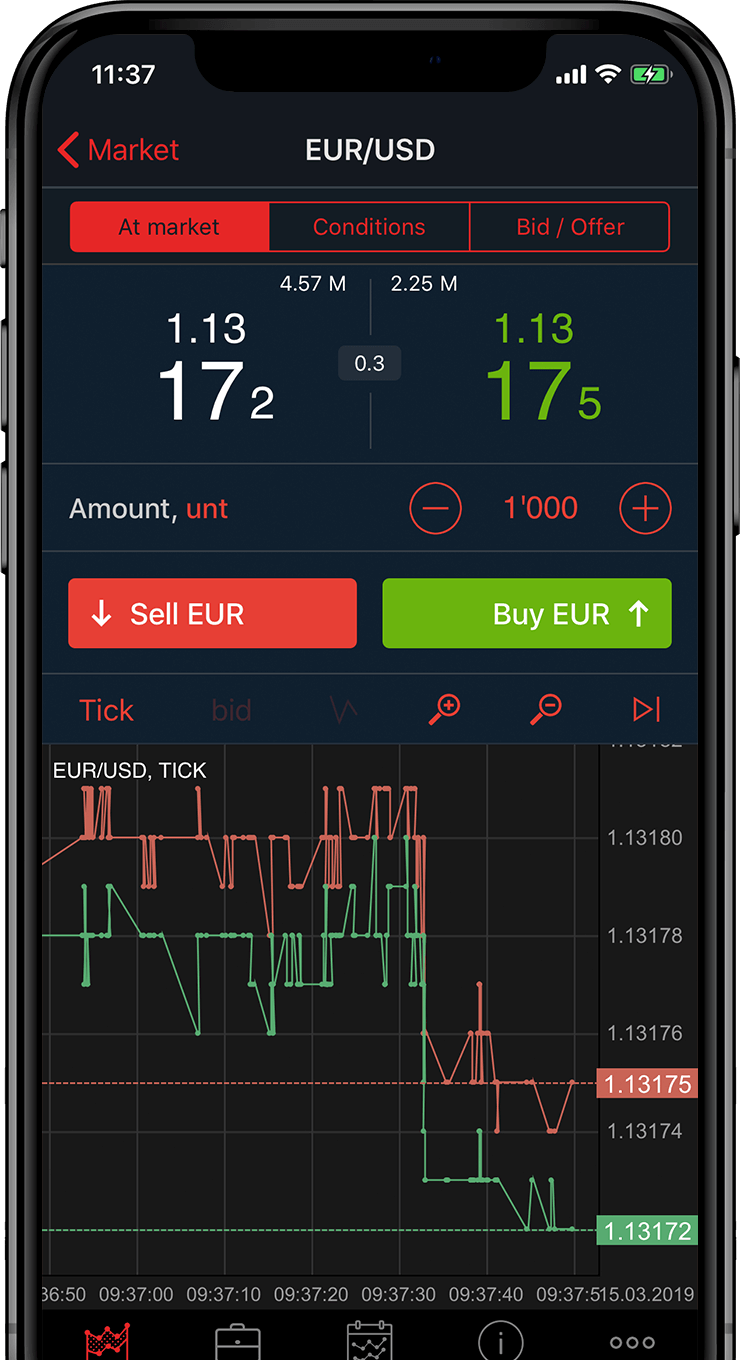The height and width of the screenshot is (1360, 740).
Task: Select the line chart style icon
Action: pyautogui.click(x=340, y=709)
